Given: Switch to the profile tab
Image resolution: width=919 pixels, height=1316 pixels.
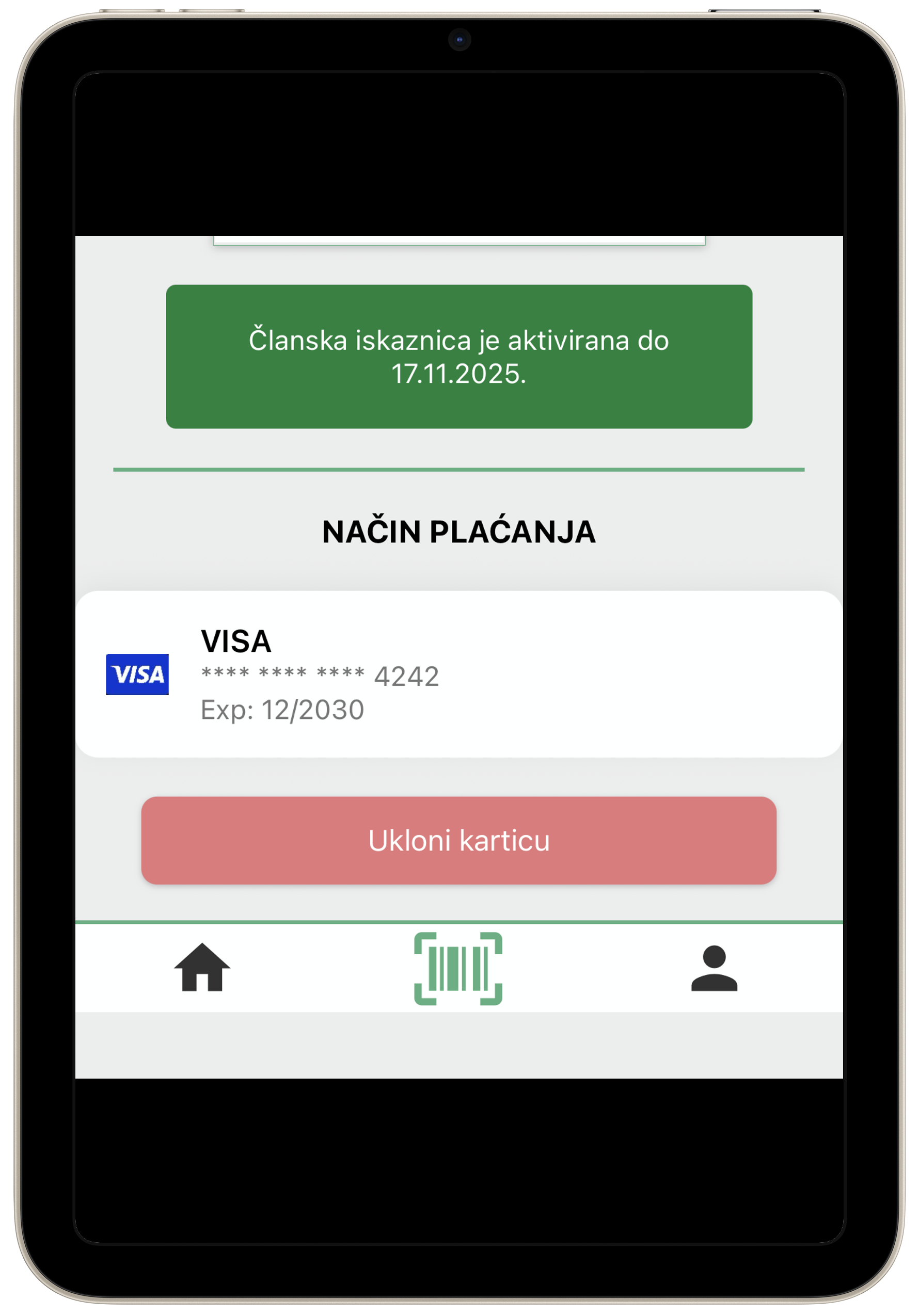Looking at the screenshot, I should tap(714, 968).
